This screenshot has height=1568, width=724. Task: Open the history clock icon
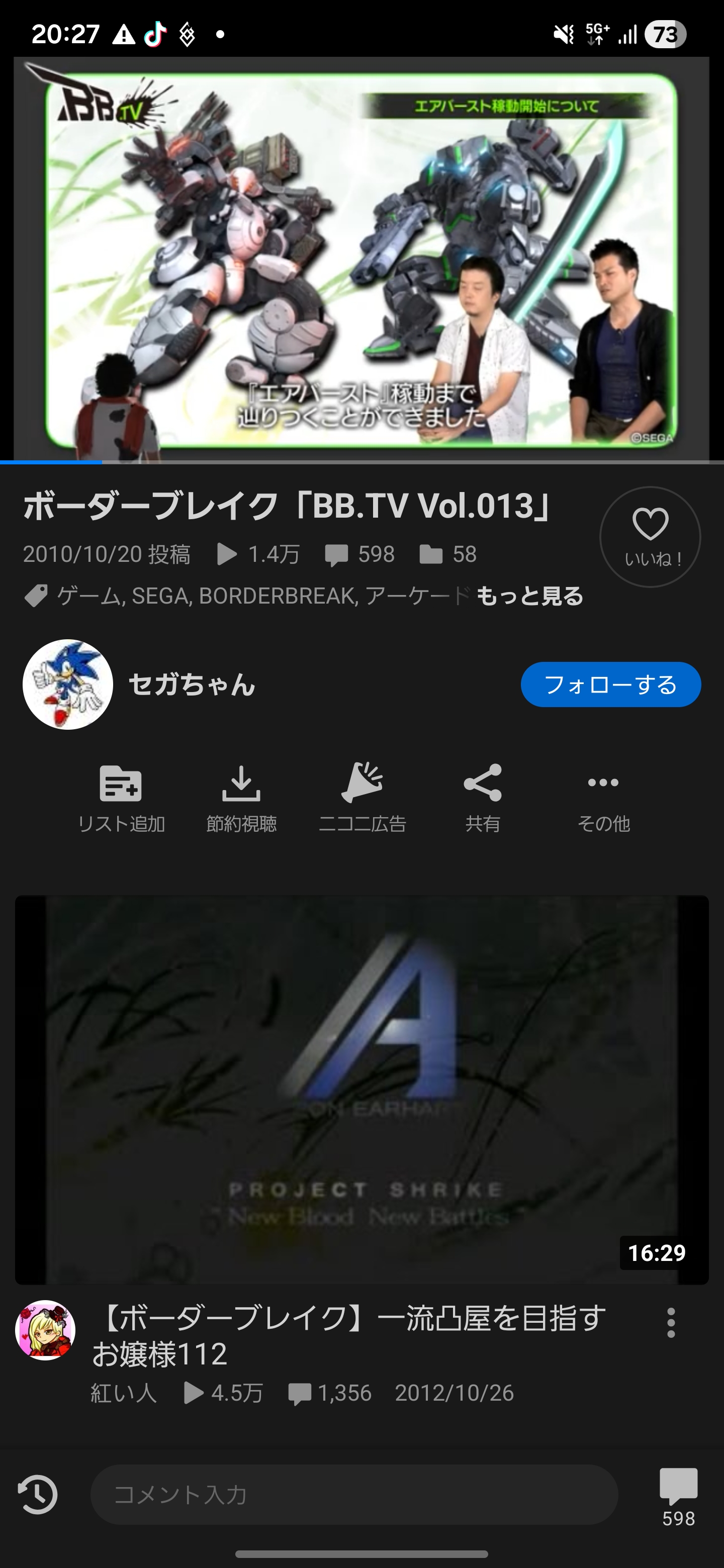pos(38,1494)
